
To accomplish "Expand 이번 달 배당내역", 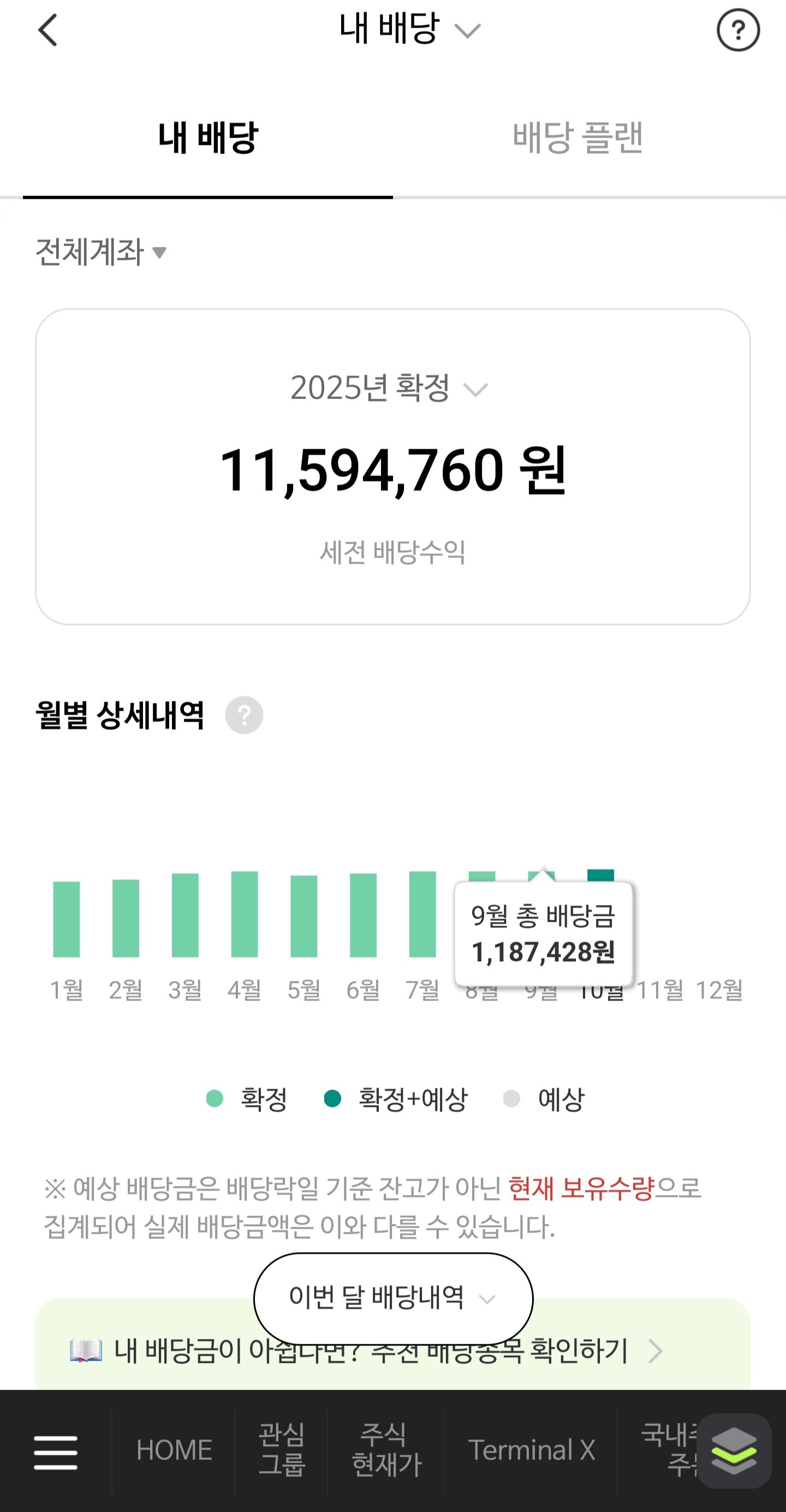I will (394, 1298).
